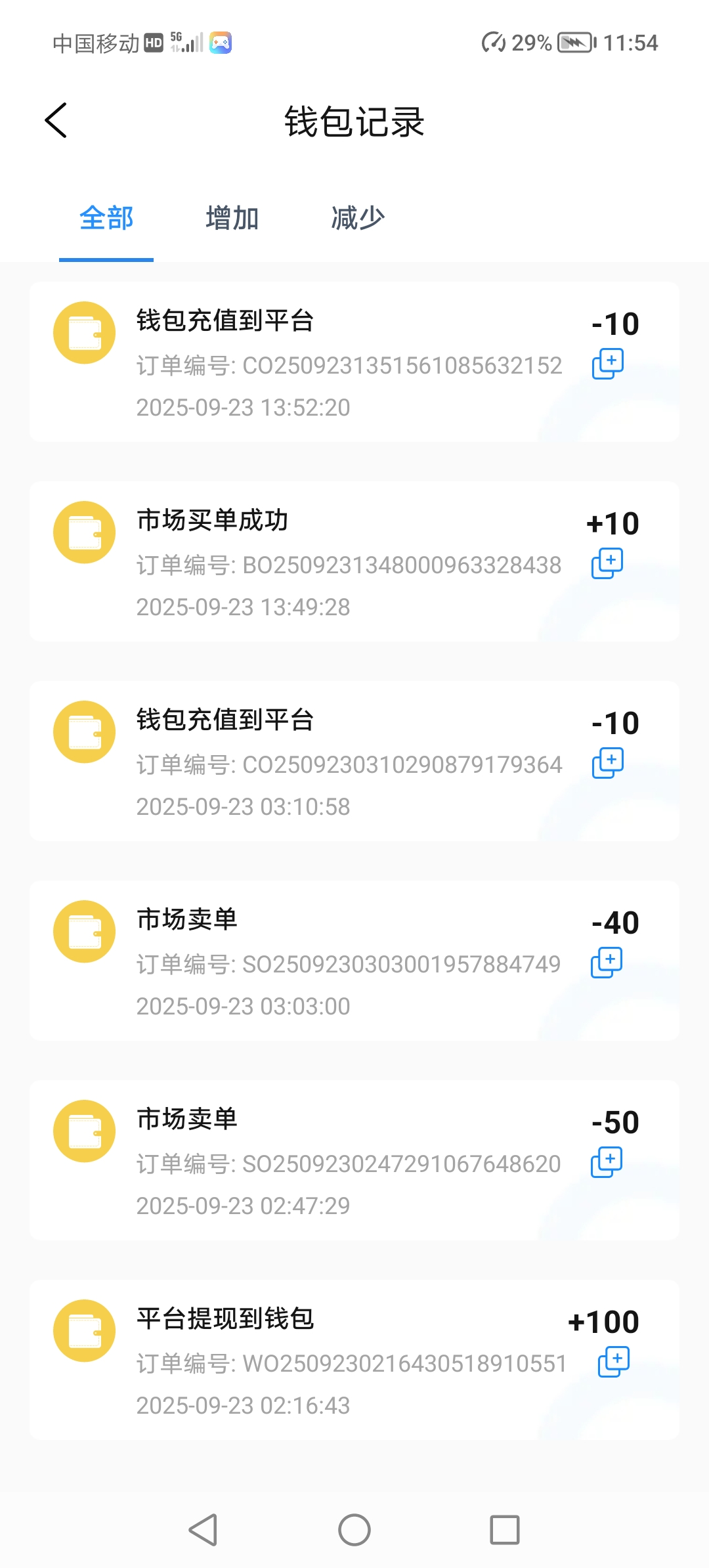Switch to the 增加 tab
The width and height of the screenshot is (709, 1568).
pos(232,218)
